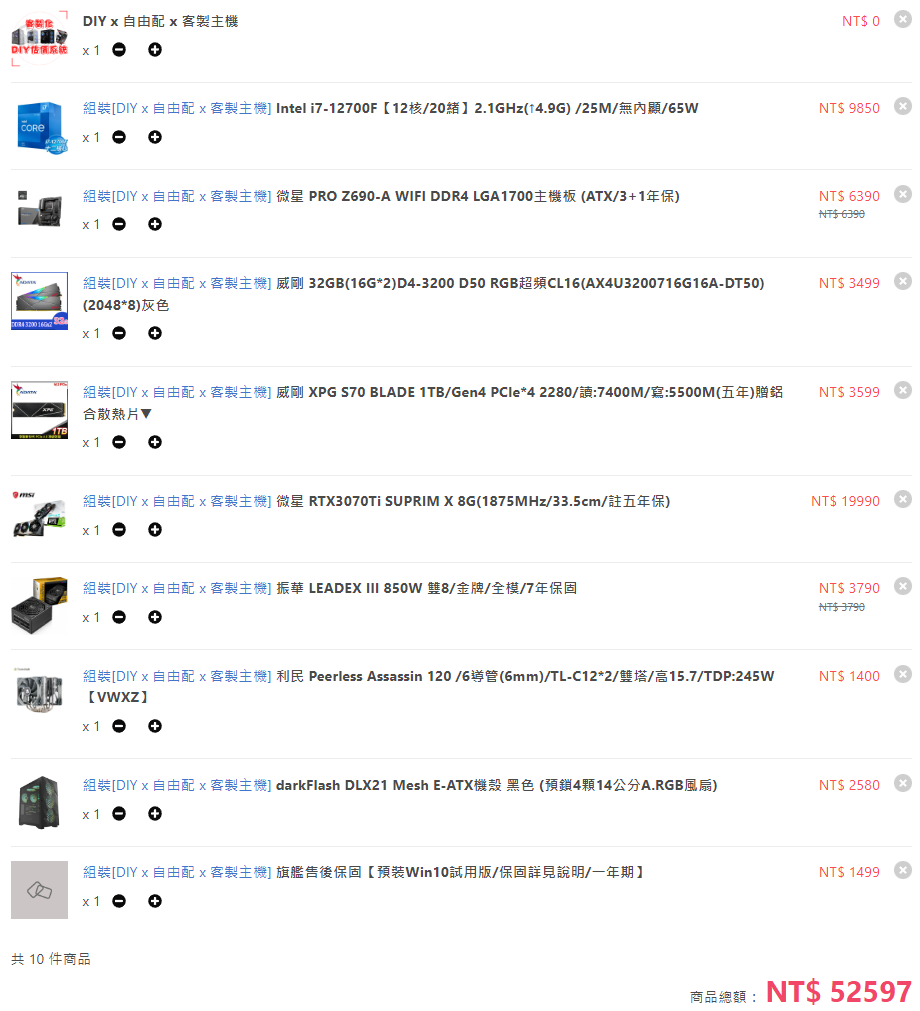Increase quantity of RTX3070Ti SUPRIM X
Screen dimensions: 920x1011
(x=155, y=529)
